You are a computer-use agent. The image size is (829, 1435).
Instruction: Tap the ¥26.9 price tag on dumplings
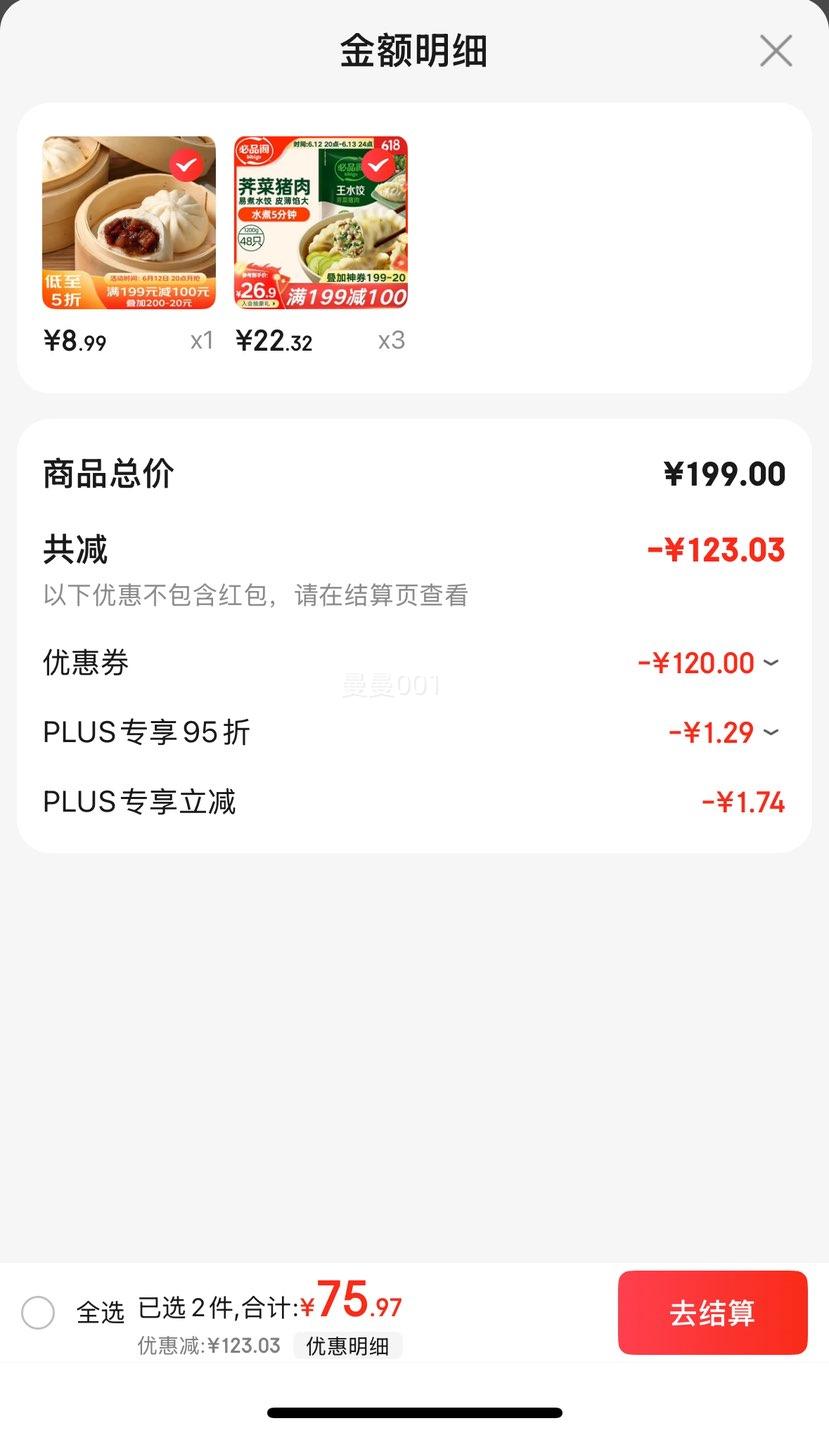(258, 292)
